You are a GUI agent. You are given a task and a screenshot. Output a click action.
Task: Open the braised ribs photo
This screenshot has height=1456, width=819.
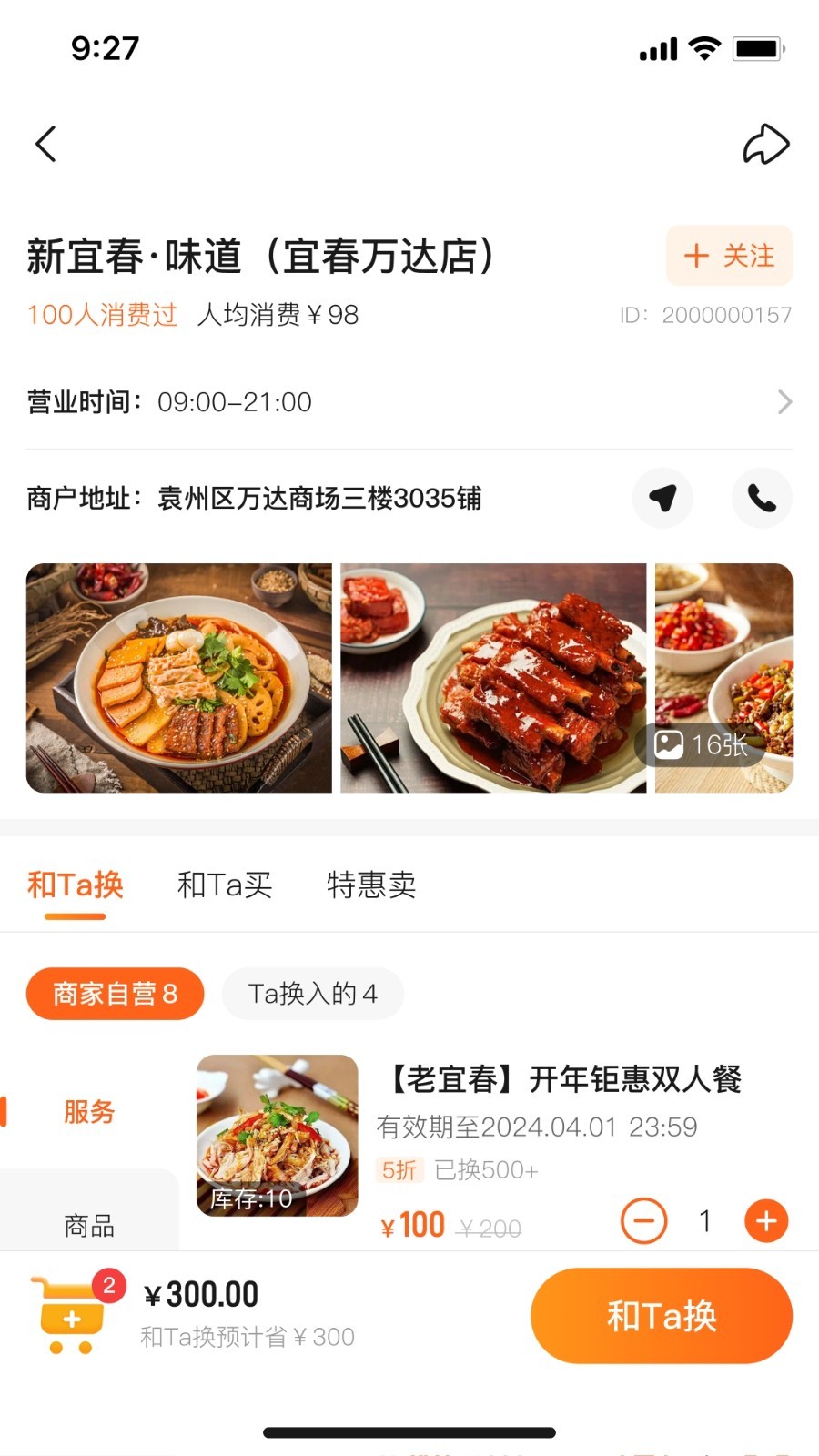point(493,678)
